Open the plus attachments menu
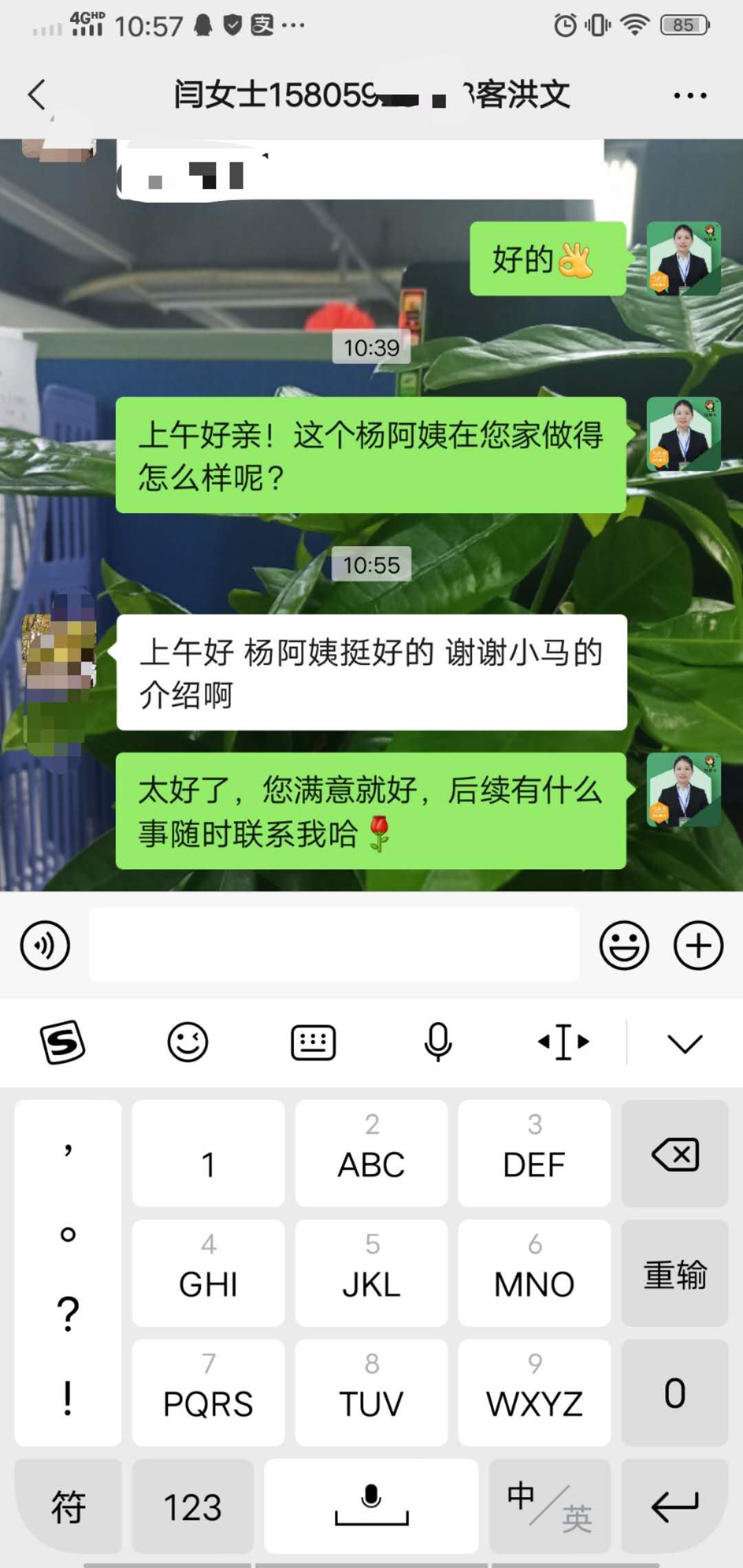Viewport: 743px width, 1568px height. click(698, 945)
